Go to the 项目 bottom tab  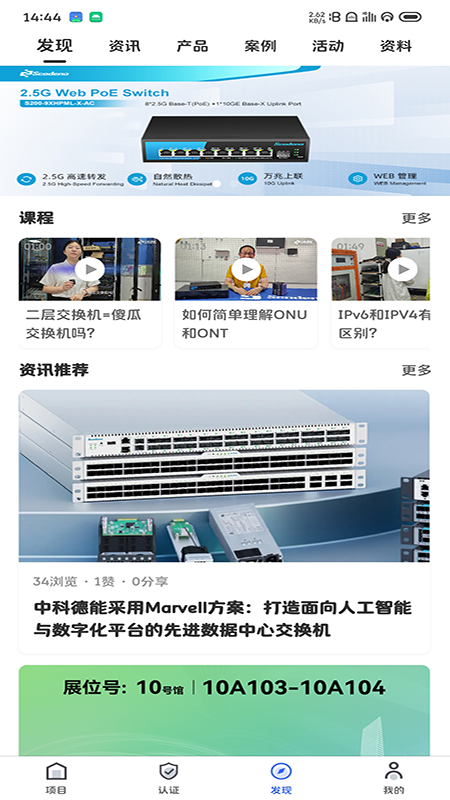(x=56, y=778)
